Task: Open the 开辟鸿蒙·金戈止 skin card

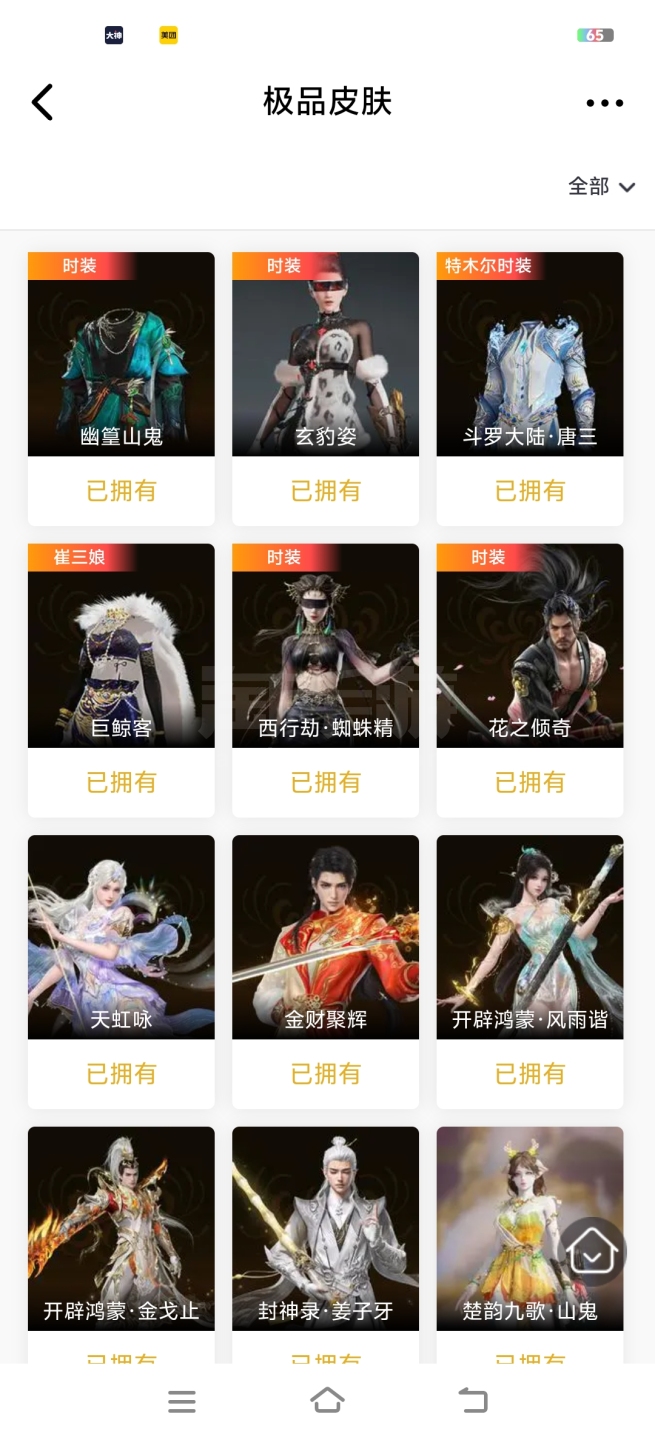Action: [121, 1229]
